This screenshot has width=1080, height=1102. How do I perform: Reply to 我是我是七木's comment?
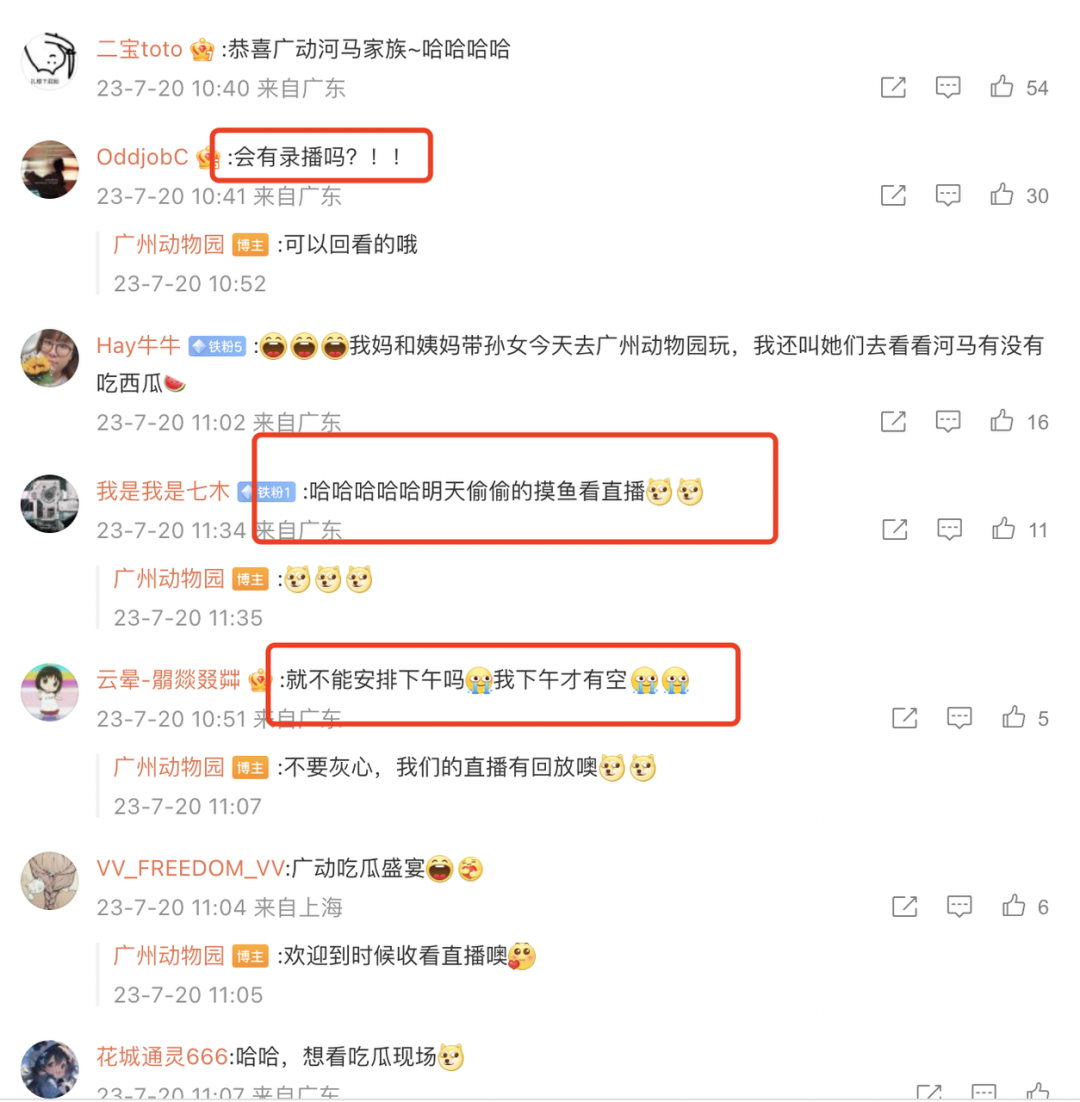(948, 529)
